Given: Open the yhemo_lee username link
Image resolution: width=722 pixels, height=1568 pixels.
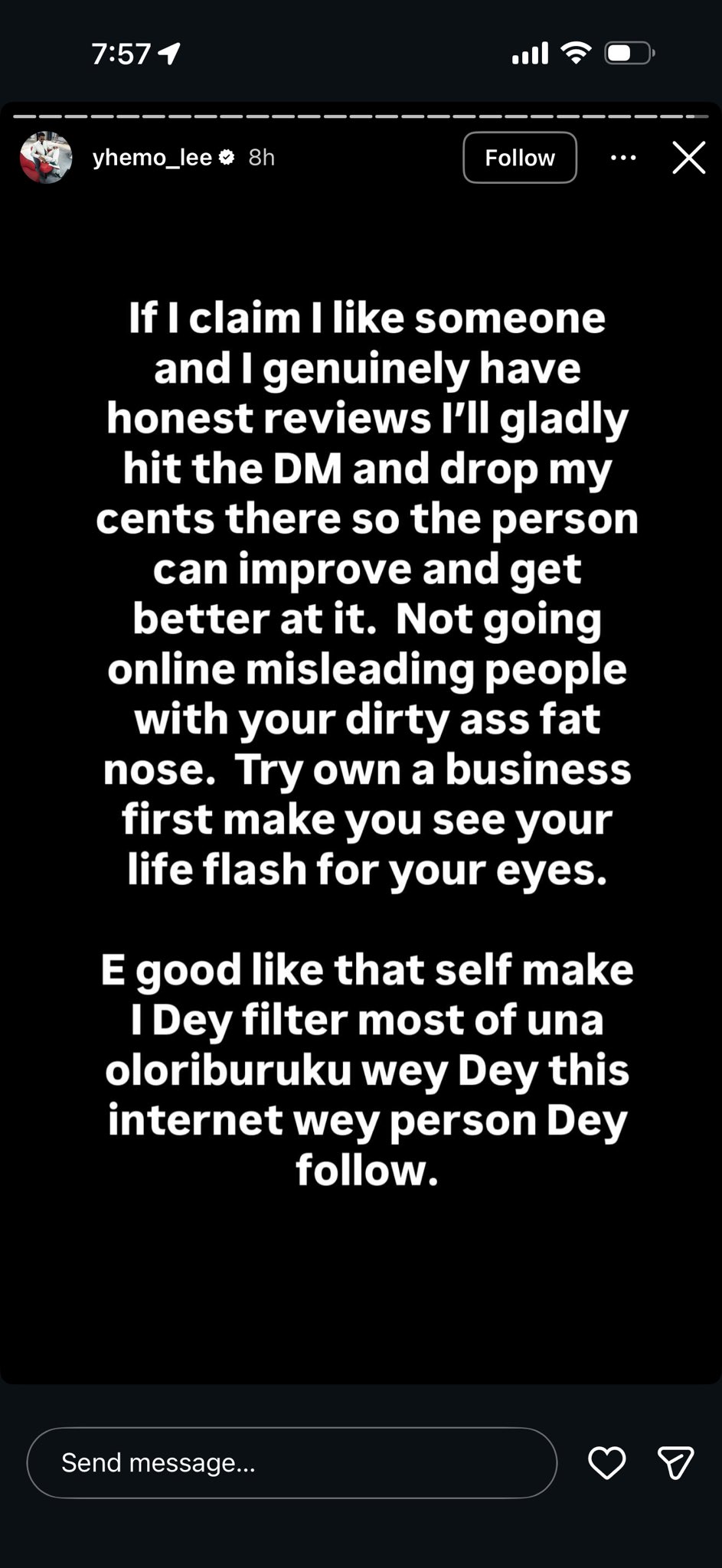Looking at the screenshot, I should 152,158.
